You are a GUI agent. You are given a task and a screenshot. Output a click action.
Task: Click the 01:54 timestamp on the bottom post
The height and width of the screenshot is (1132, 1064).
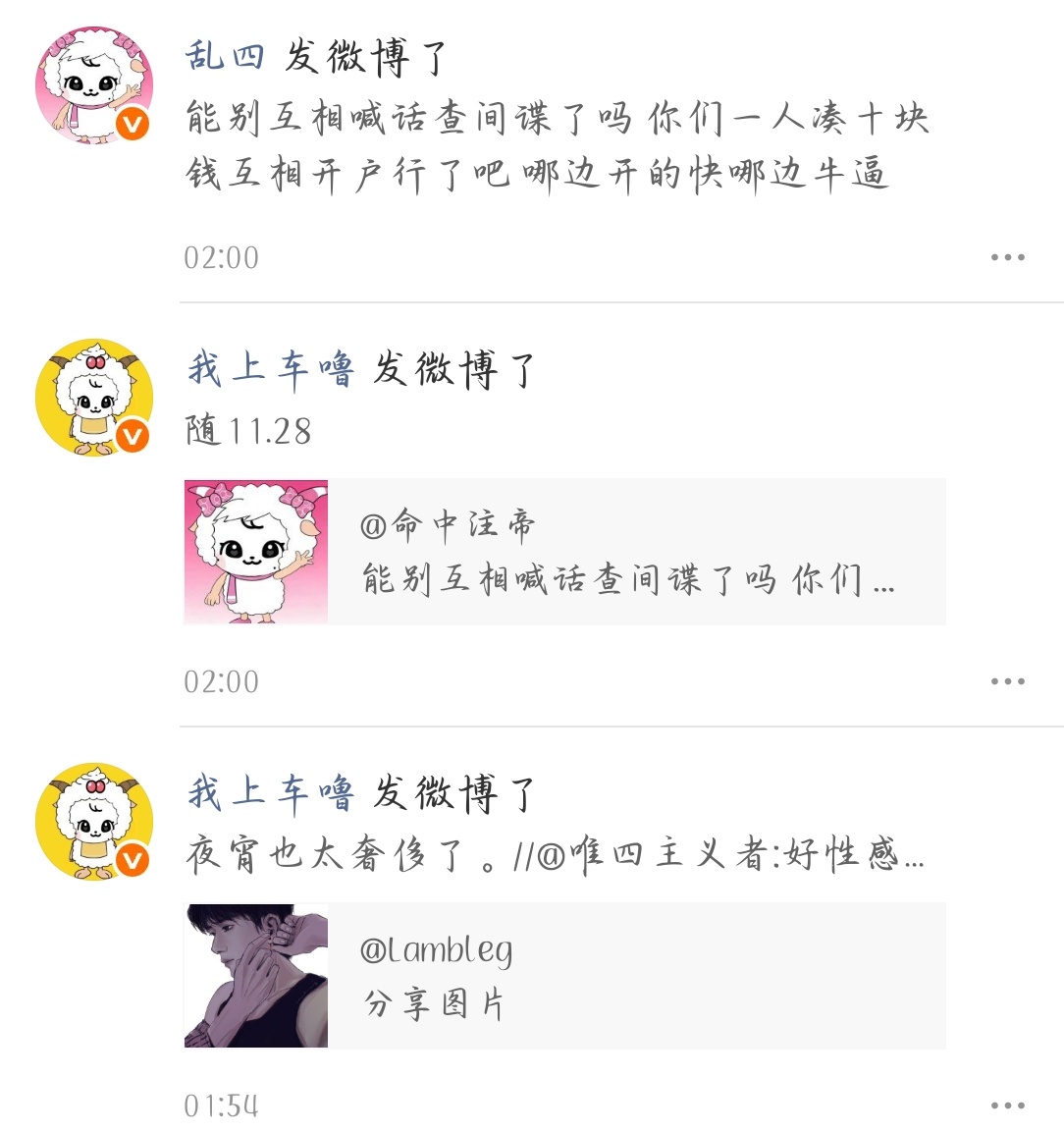(218, 1105)
